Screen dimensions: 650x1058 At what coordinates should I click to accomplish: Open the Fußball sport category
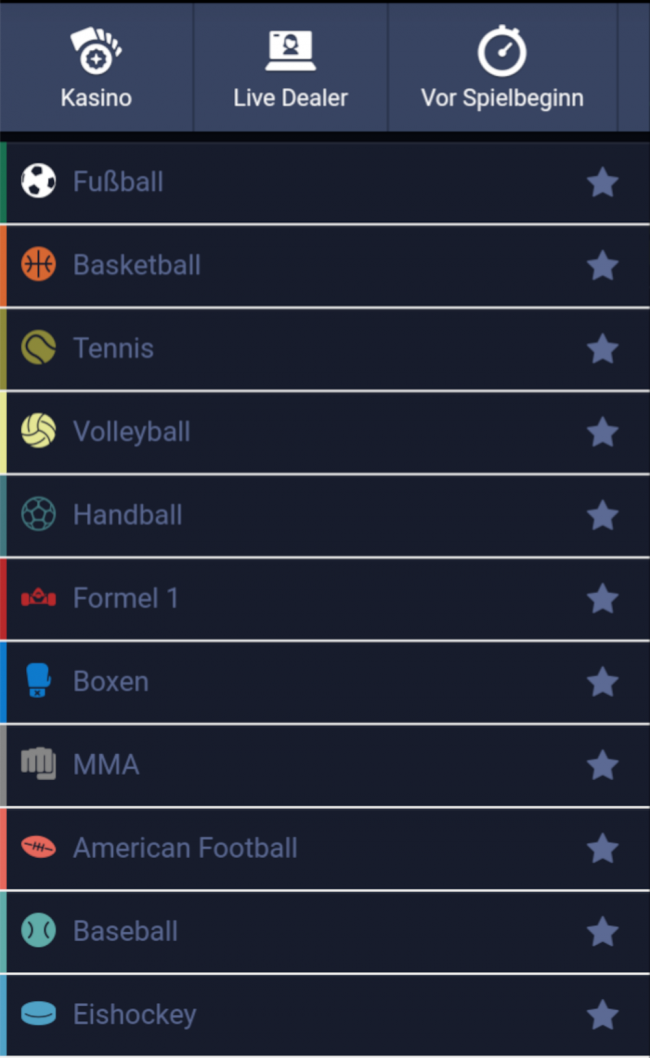point(118,182)
